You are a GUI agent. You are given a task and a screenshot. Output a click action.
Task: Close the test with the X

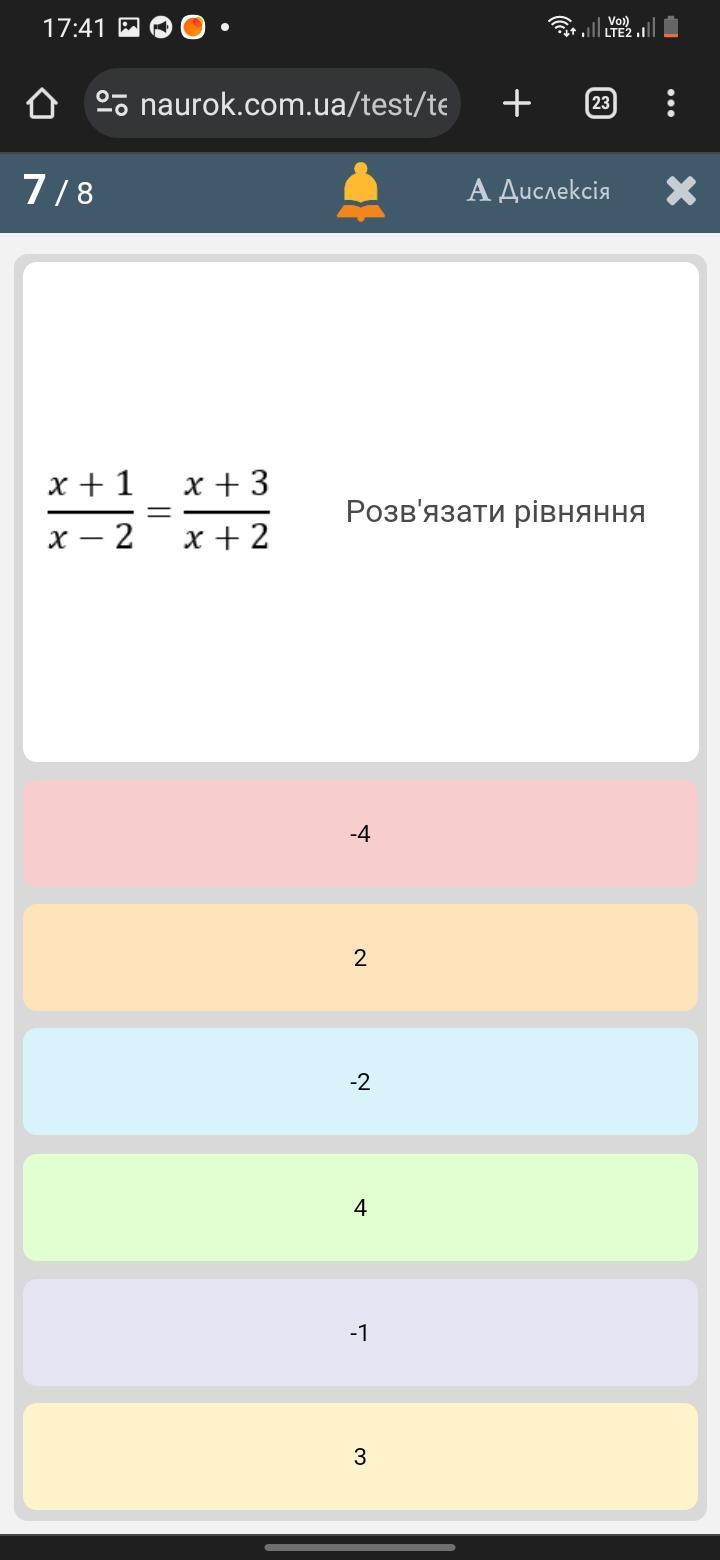click(681, 190)
